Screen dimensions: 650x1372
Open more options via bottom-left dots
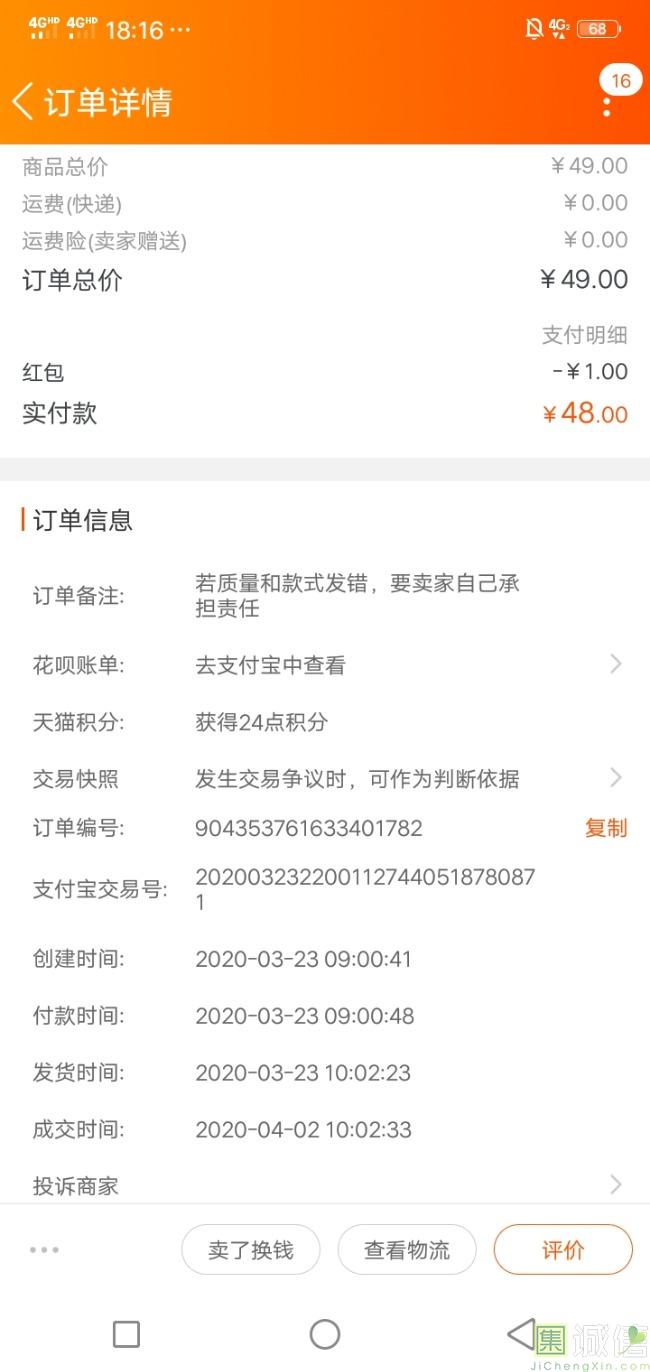pyautogui.click(x=45, y=1250)
